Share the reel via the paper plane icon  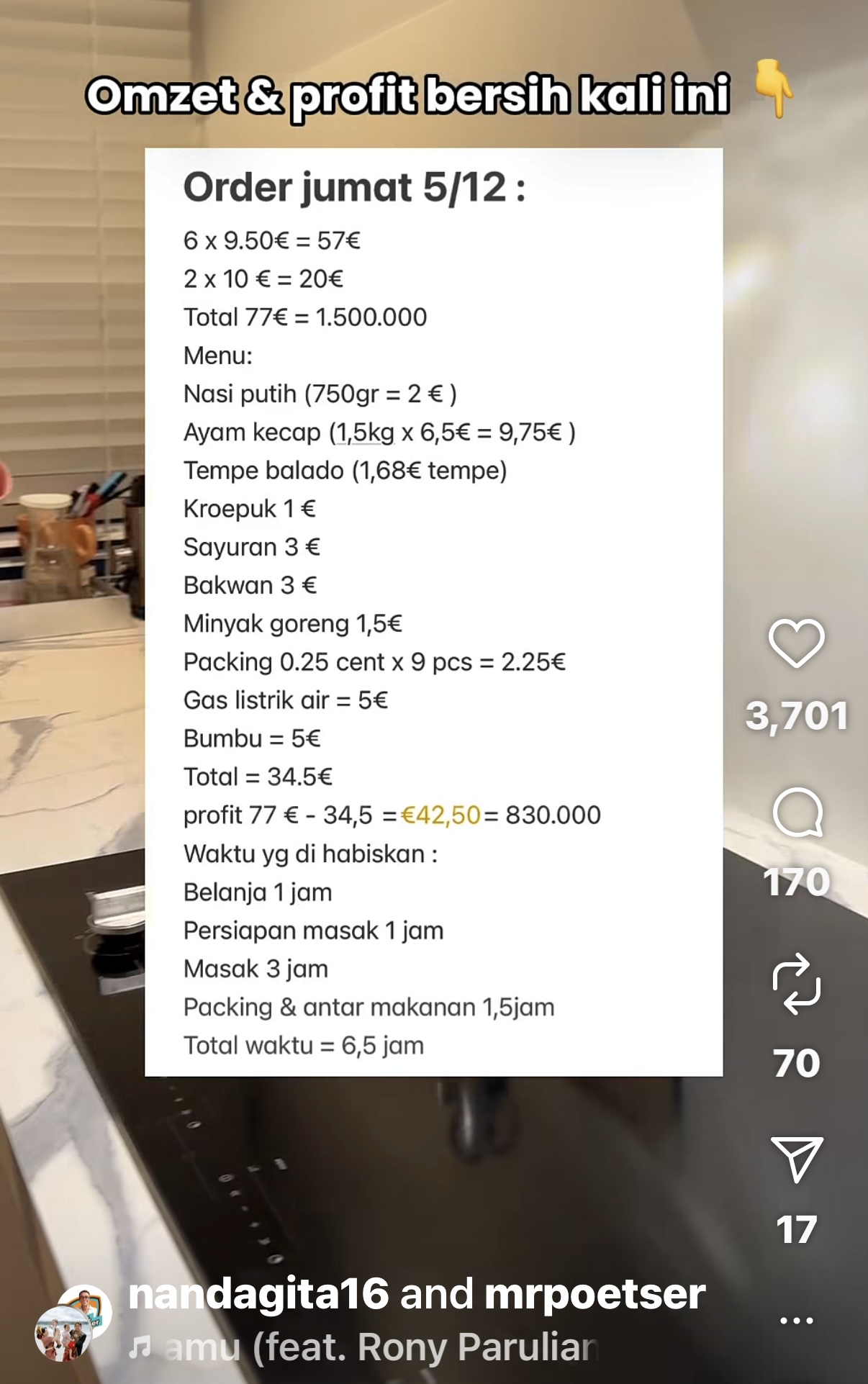pos(796,1159)
